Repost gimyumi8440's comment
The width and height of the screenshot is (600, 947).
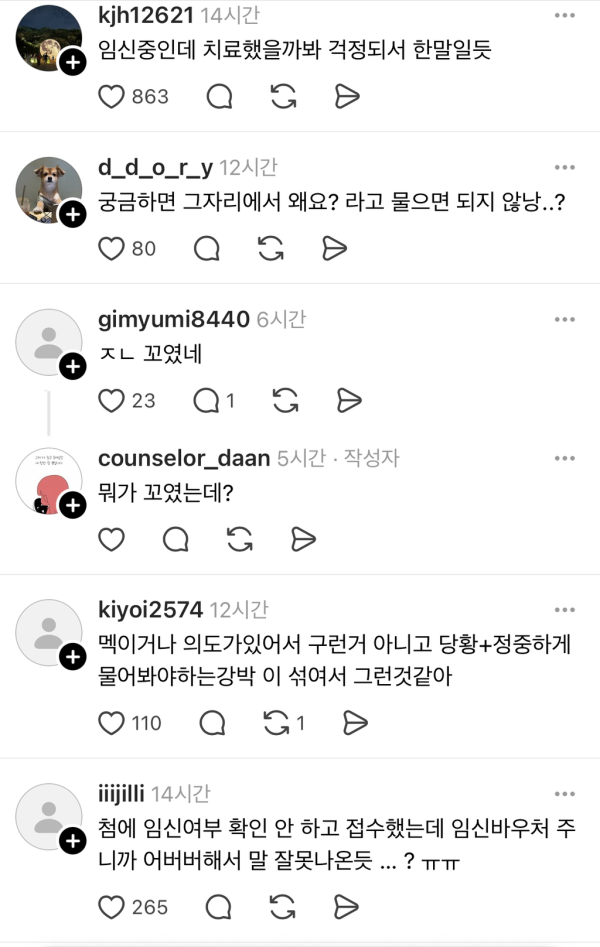pos(286,400)
